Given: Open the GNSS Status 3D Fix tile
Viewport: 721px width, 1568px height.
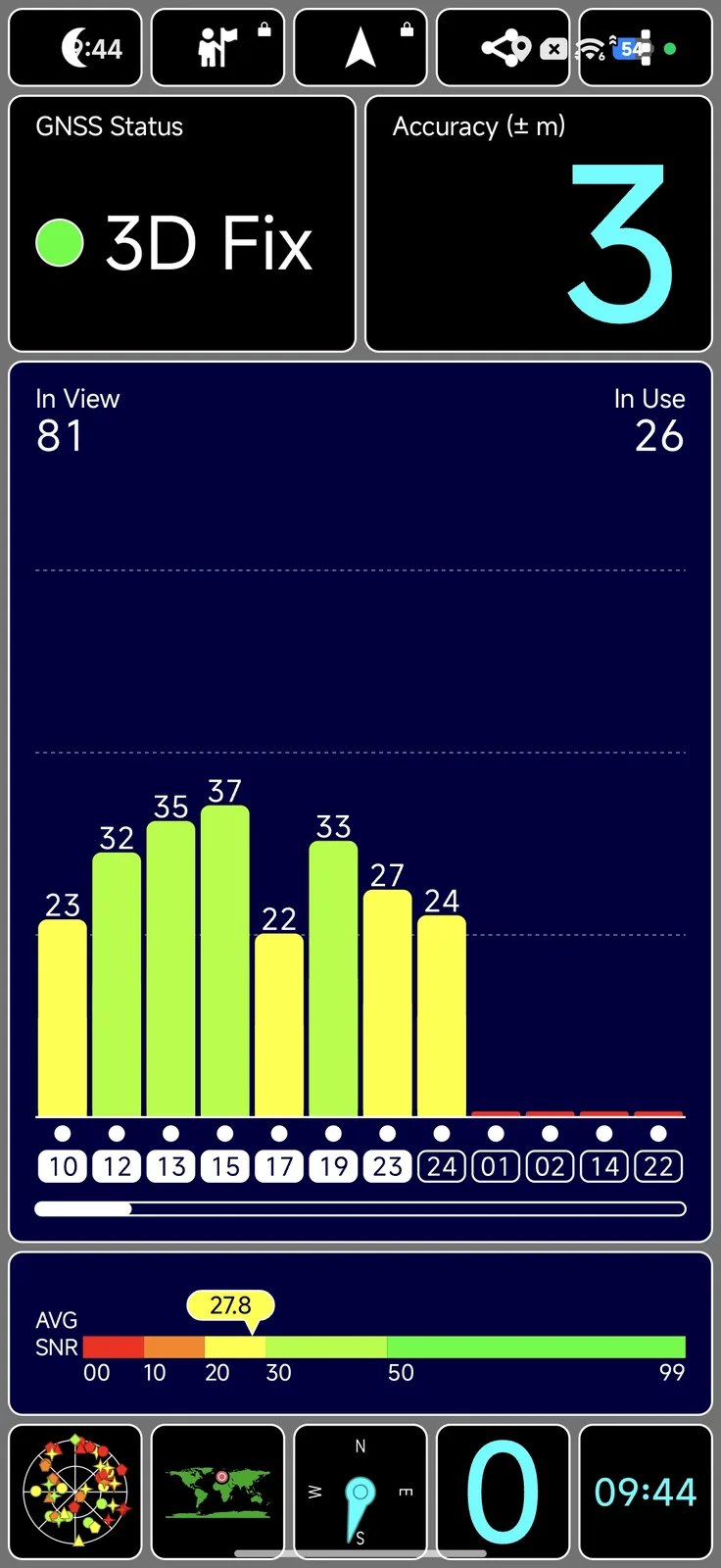Looking at the screenshot, I should point(182,223).
